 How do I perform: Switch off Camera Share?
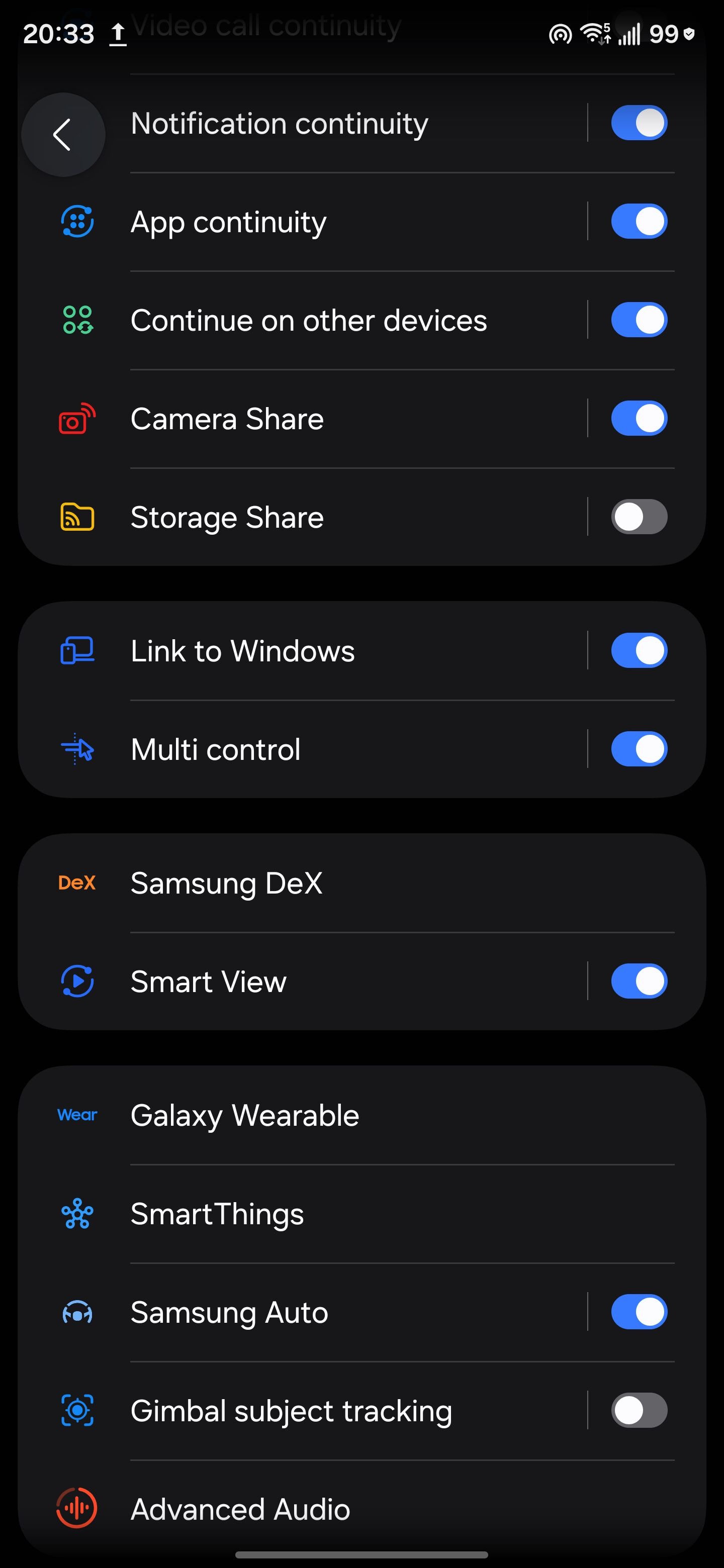pyautogui.click(x=639, y=419)
